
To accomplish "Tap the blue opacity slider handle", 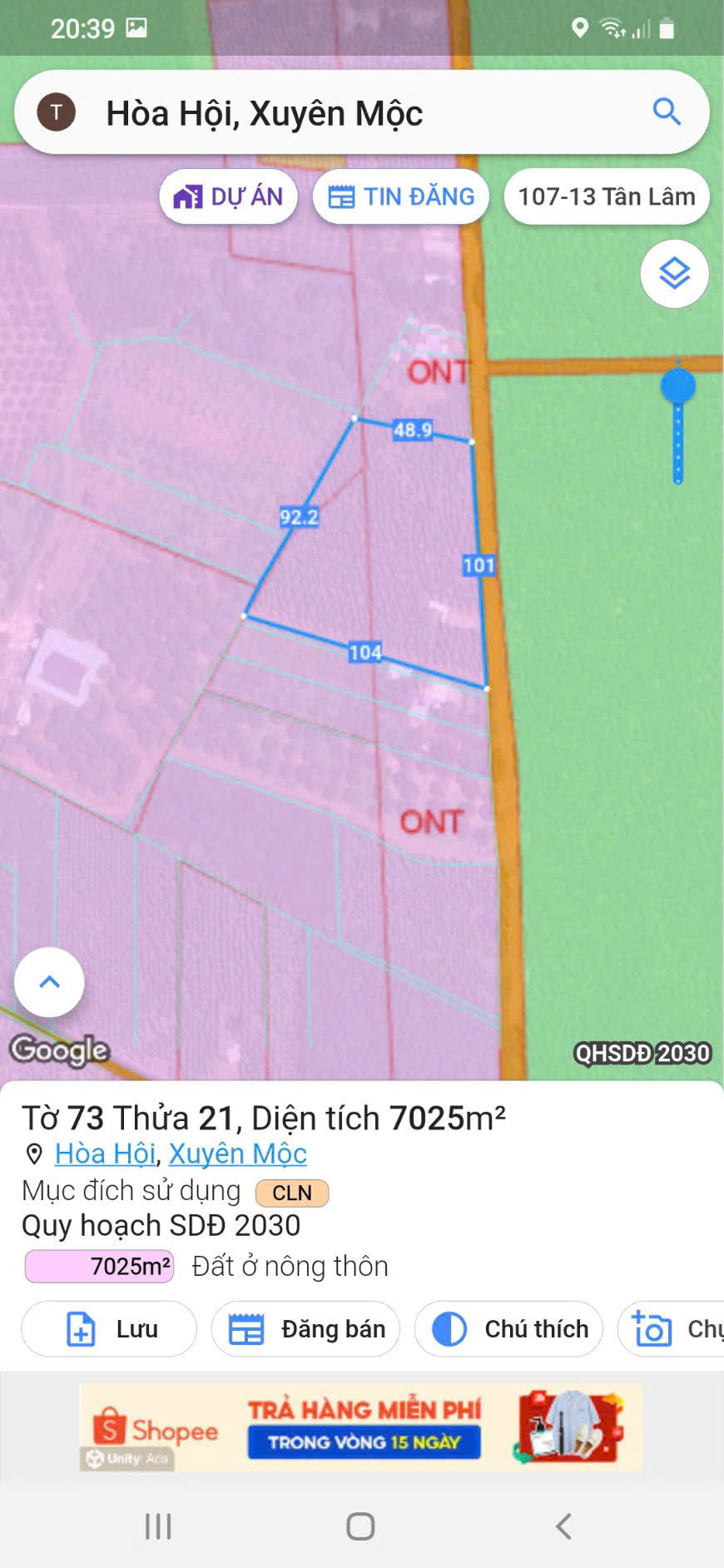I will click(678, 386).
